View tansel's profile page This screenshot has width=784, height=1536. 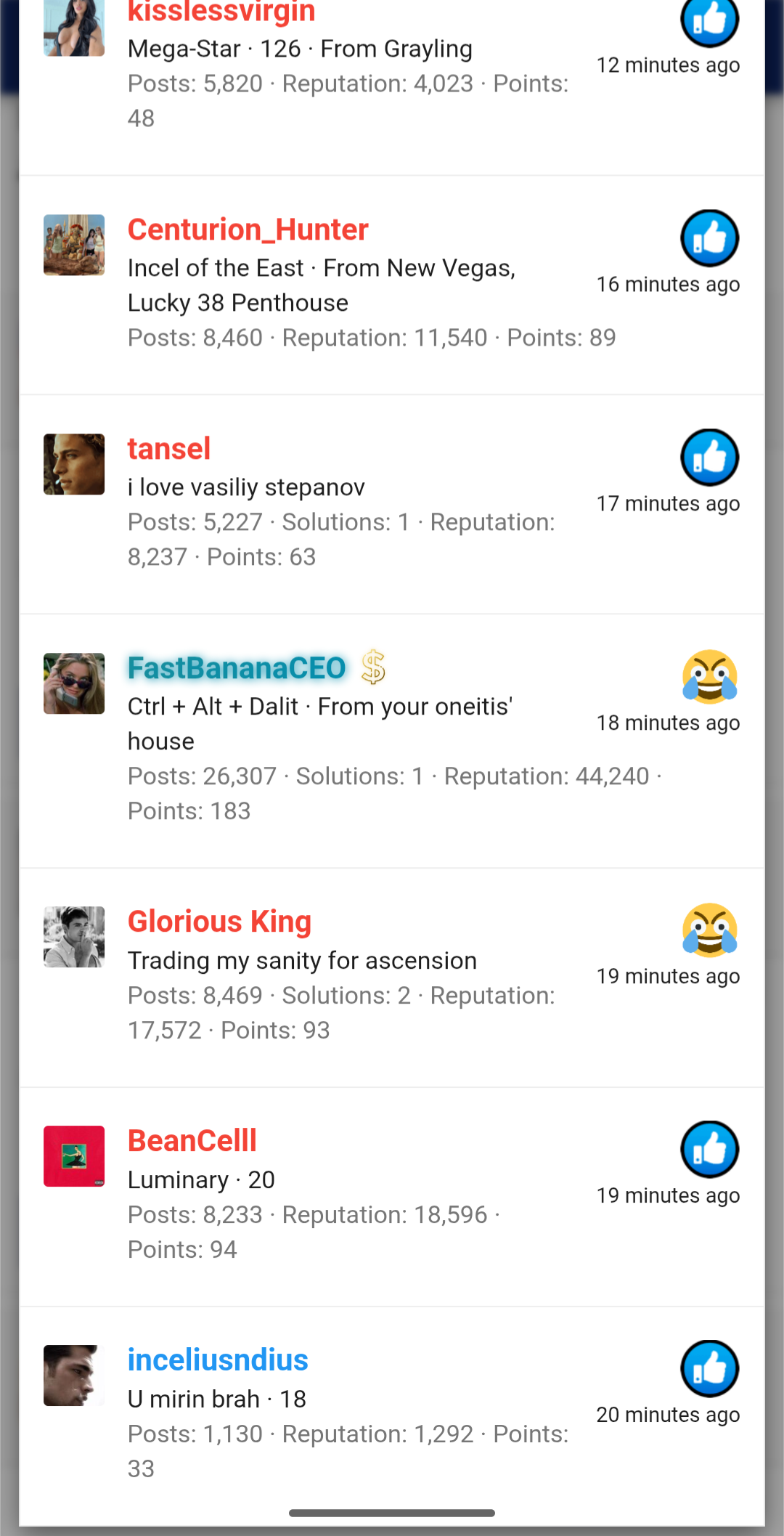pos(169,449)
